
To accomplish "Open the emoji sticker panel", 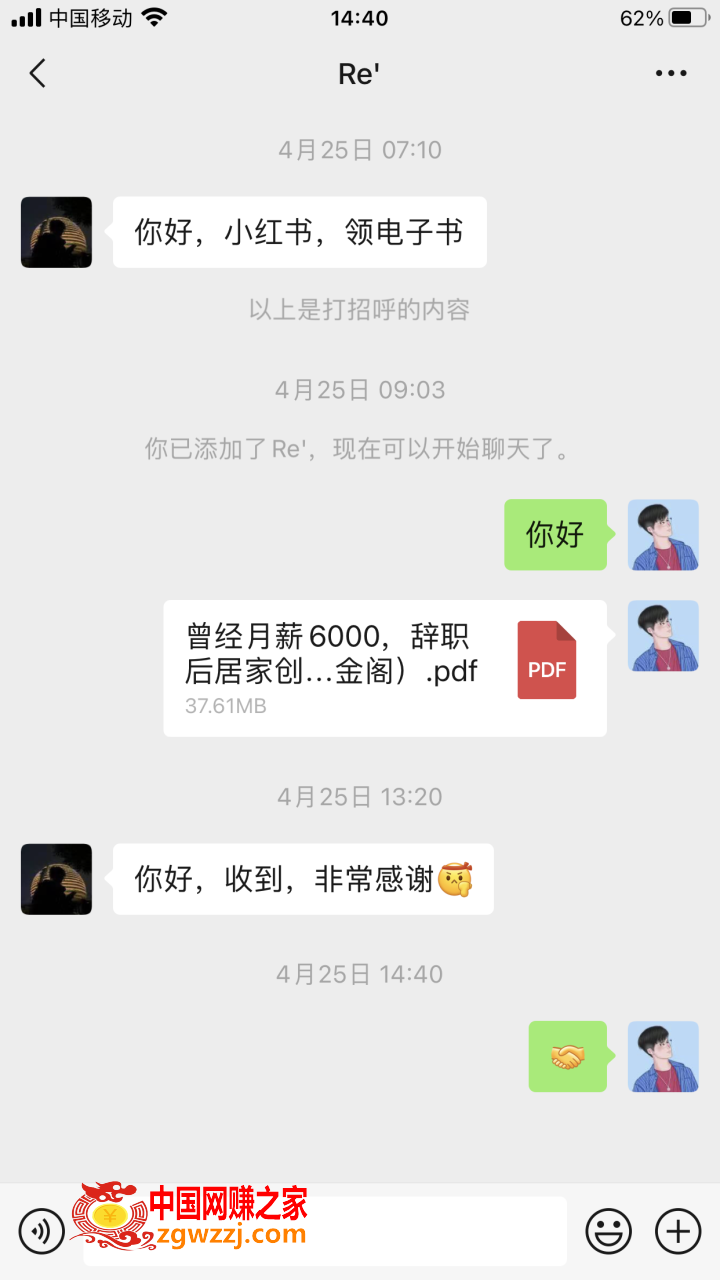I will point(608,1231).
